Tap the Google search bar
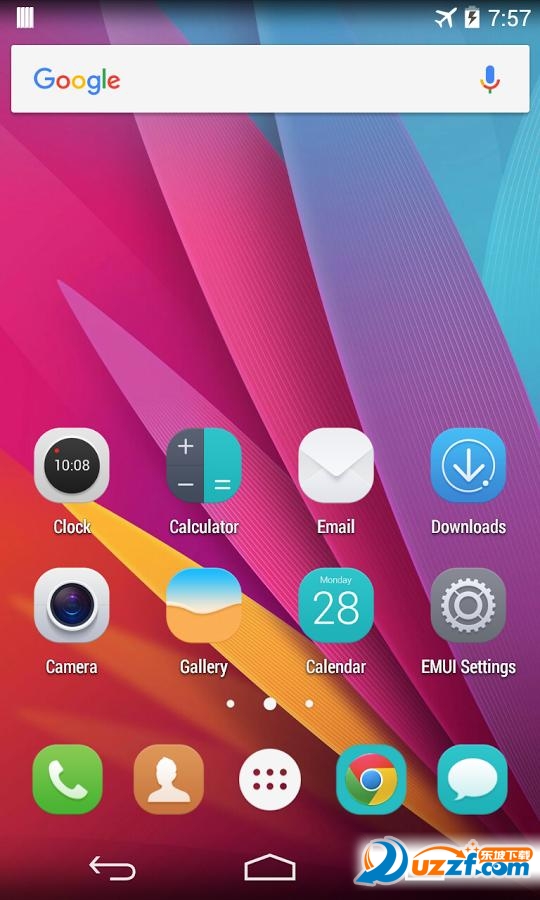This screenshot has width=540, height=900. [270, 79]
